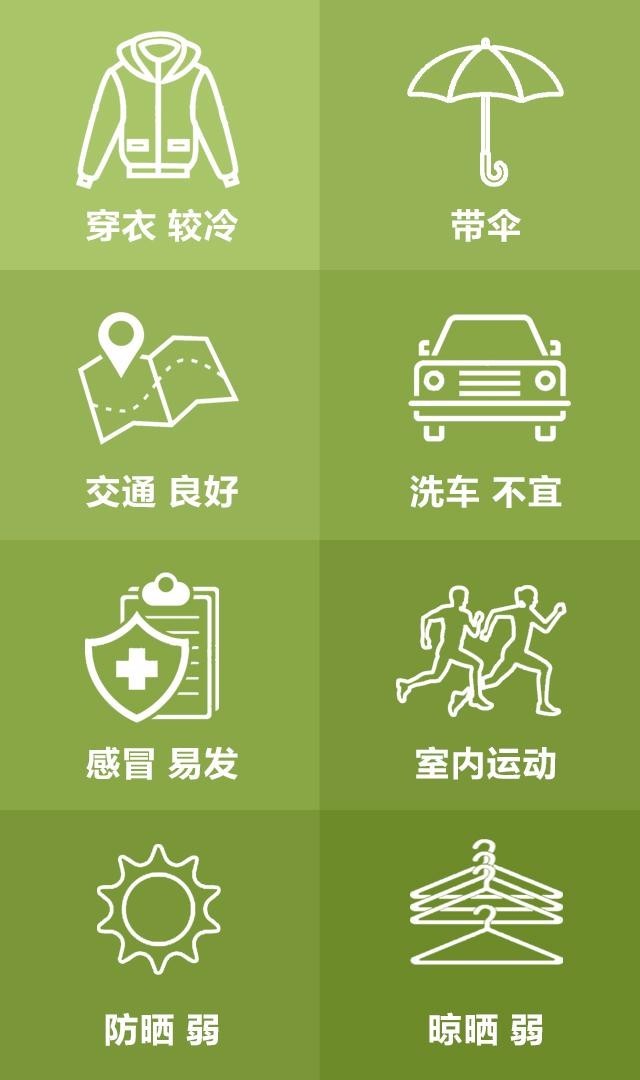View the 交通 良好 traffic index tile
Viewport: 640px width, 1080px height.
160,405
